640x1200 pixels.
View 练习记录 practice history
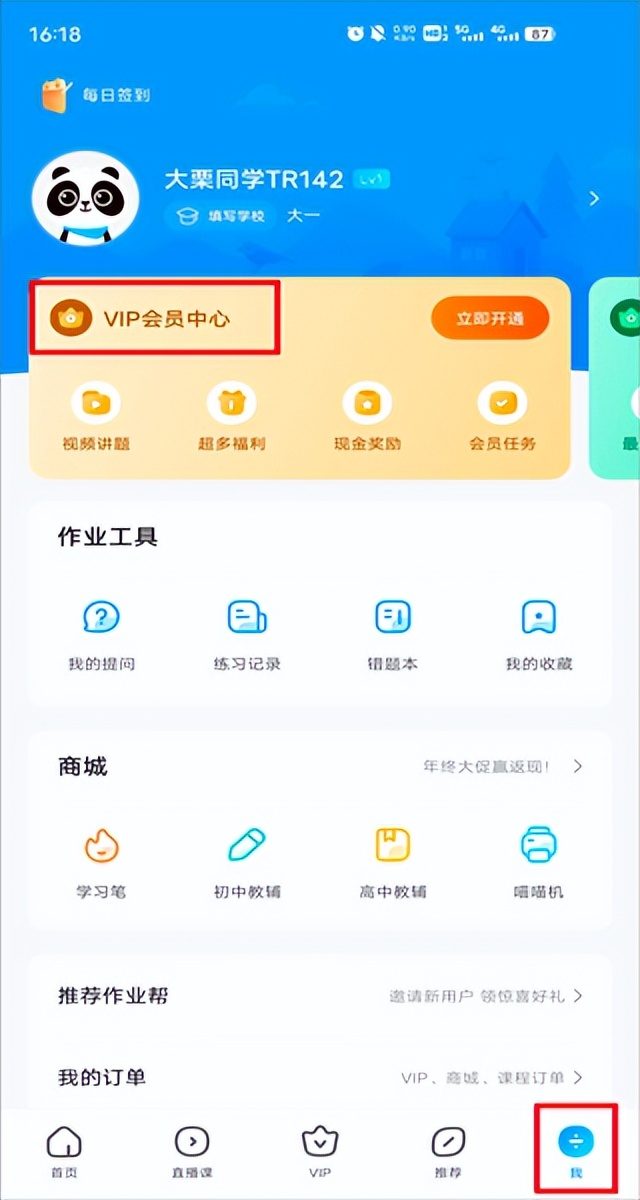click(247, 633)
